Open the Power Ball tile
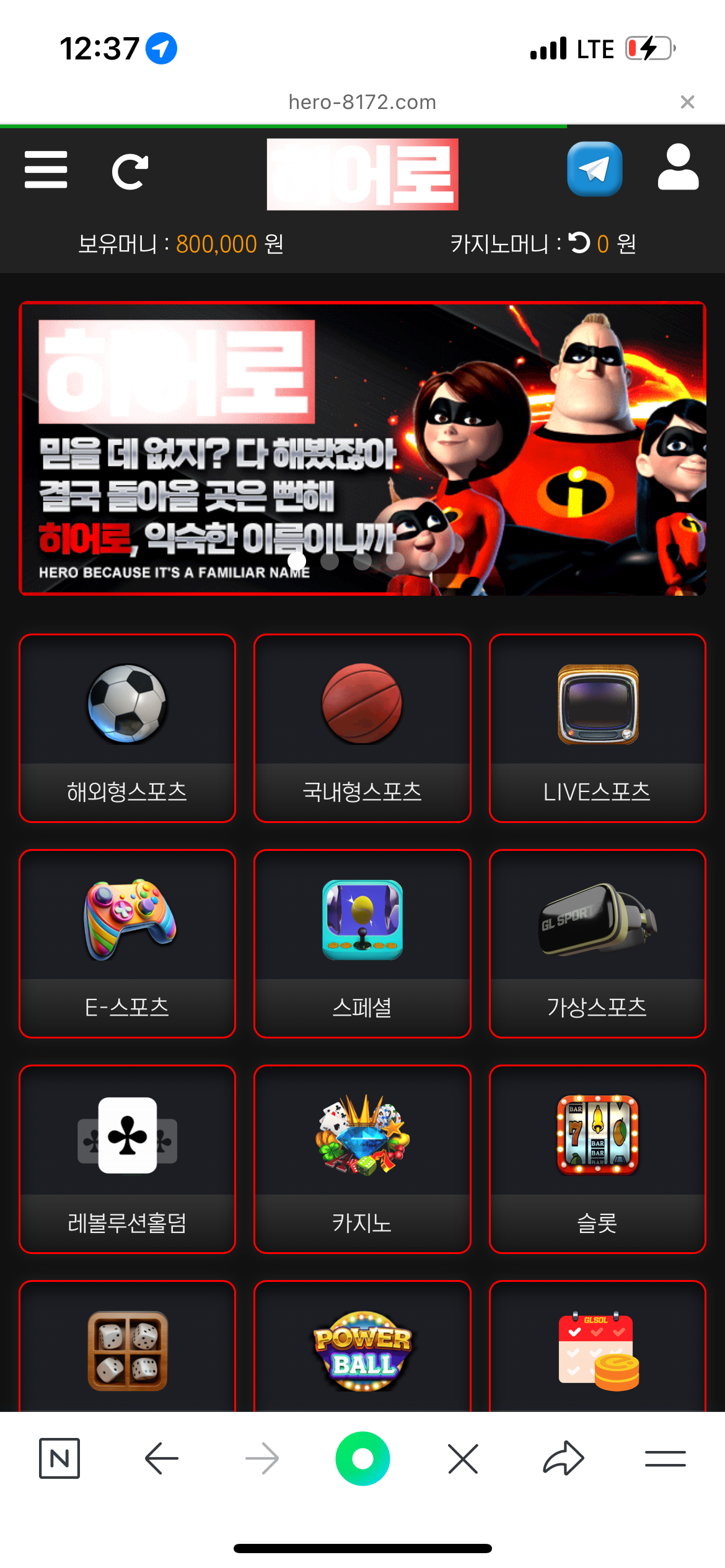This screenshot has height=1568, width=725. point(362,1351)
